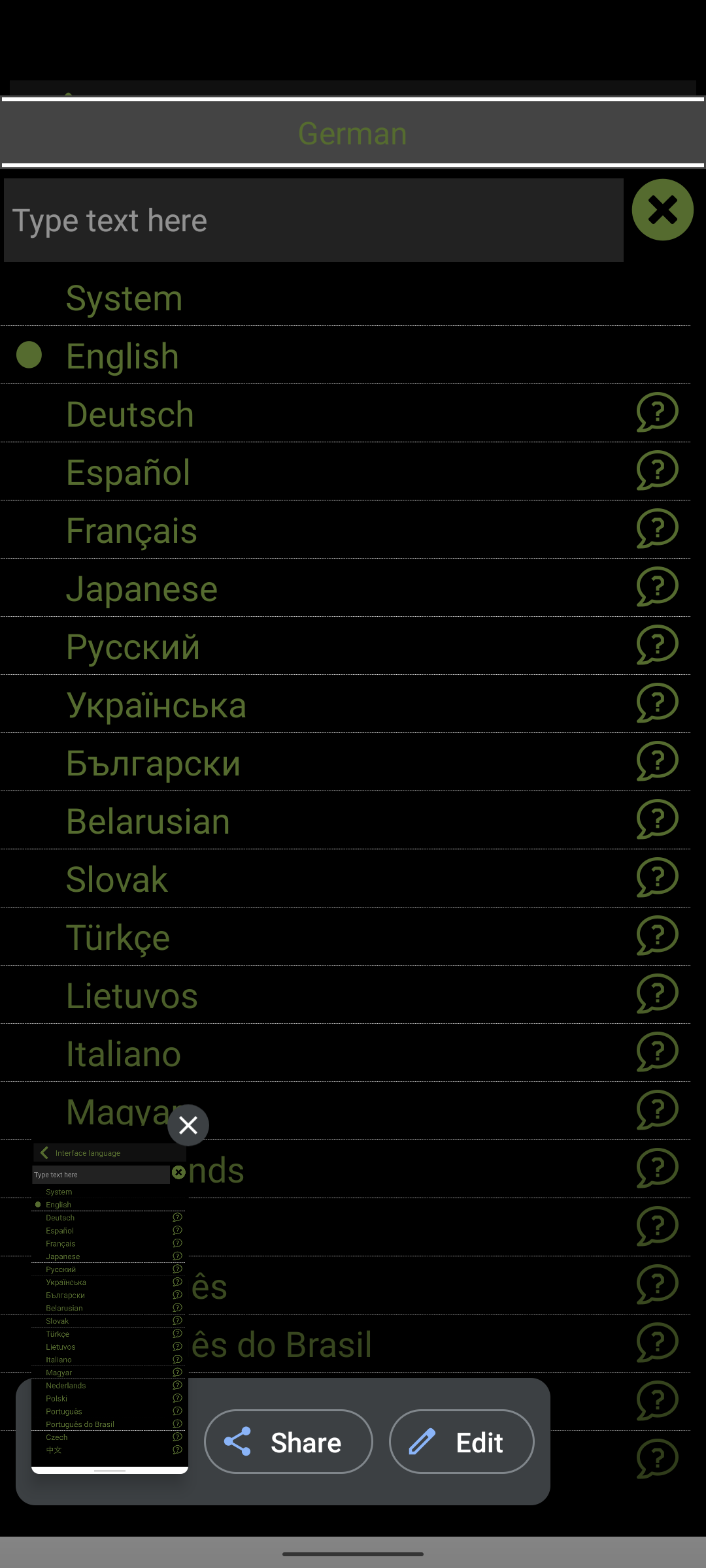This screenshot has width=706, height=1568.
Task: Open help bubble for Deutsch
Action: [658, 413]
